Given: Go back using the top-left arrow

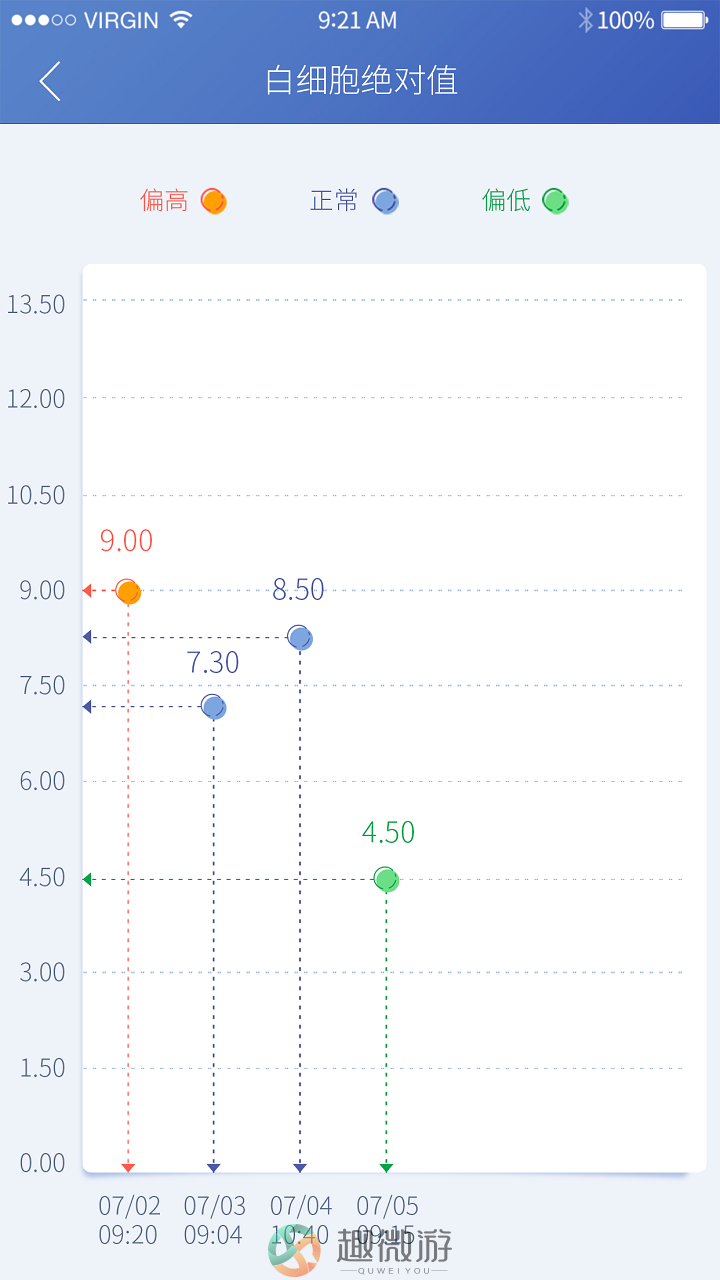Looking at the screenshot, I should click(50, 81).
